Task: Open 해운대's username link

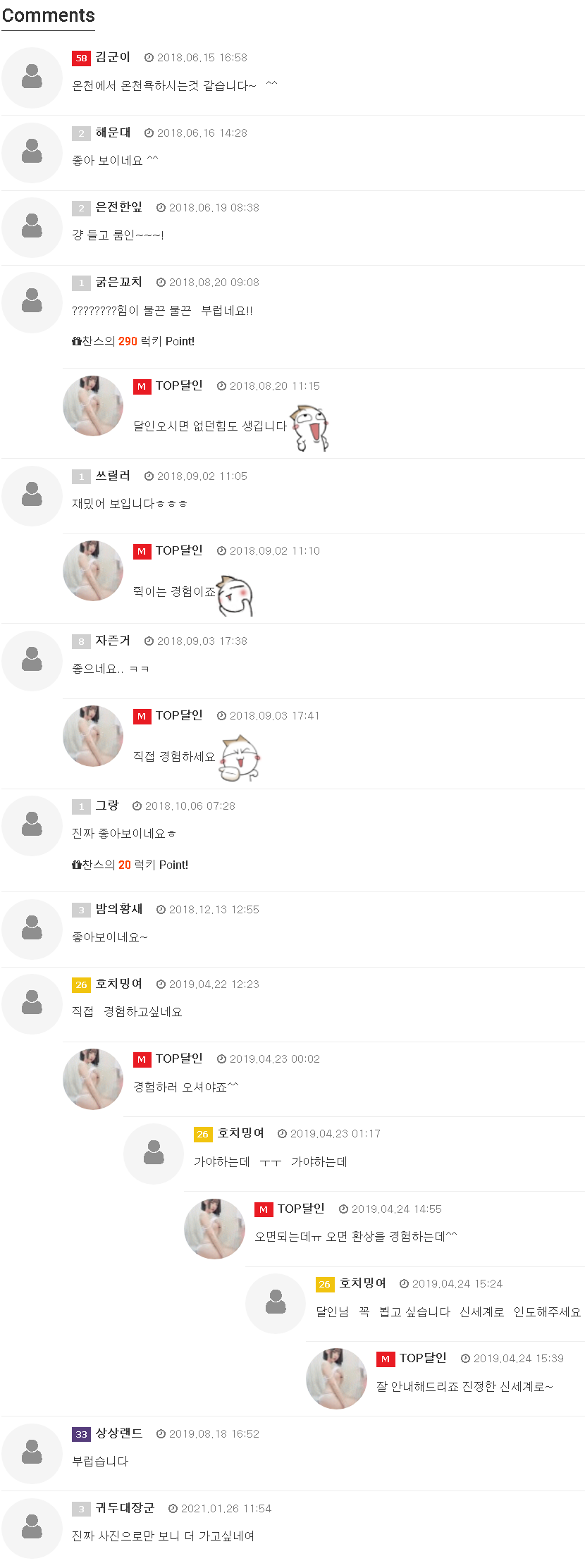Action: click(x=113, y=132)
